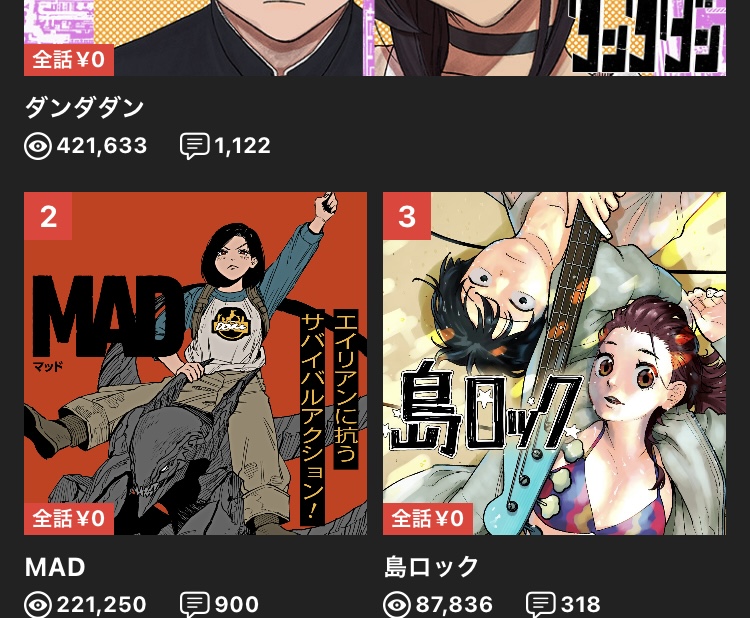Screen dimensions: 750x618
Task: Open the MAD manga ranked second
Action: pos(195,363)
